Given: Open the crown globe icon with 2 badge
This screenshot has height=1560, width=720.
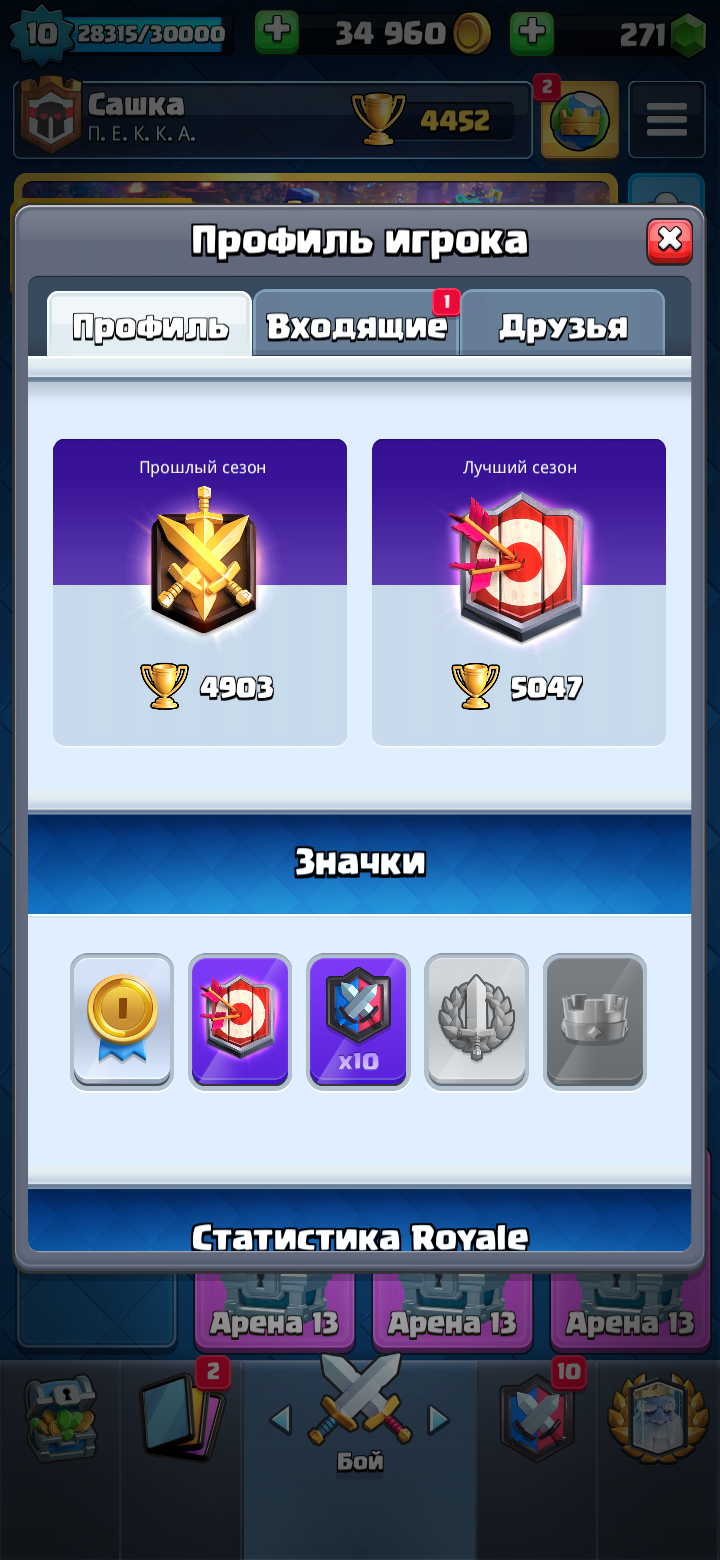Looking at the screenshot, I should click(580, 120).
